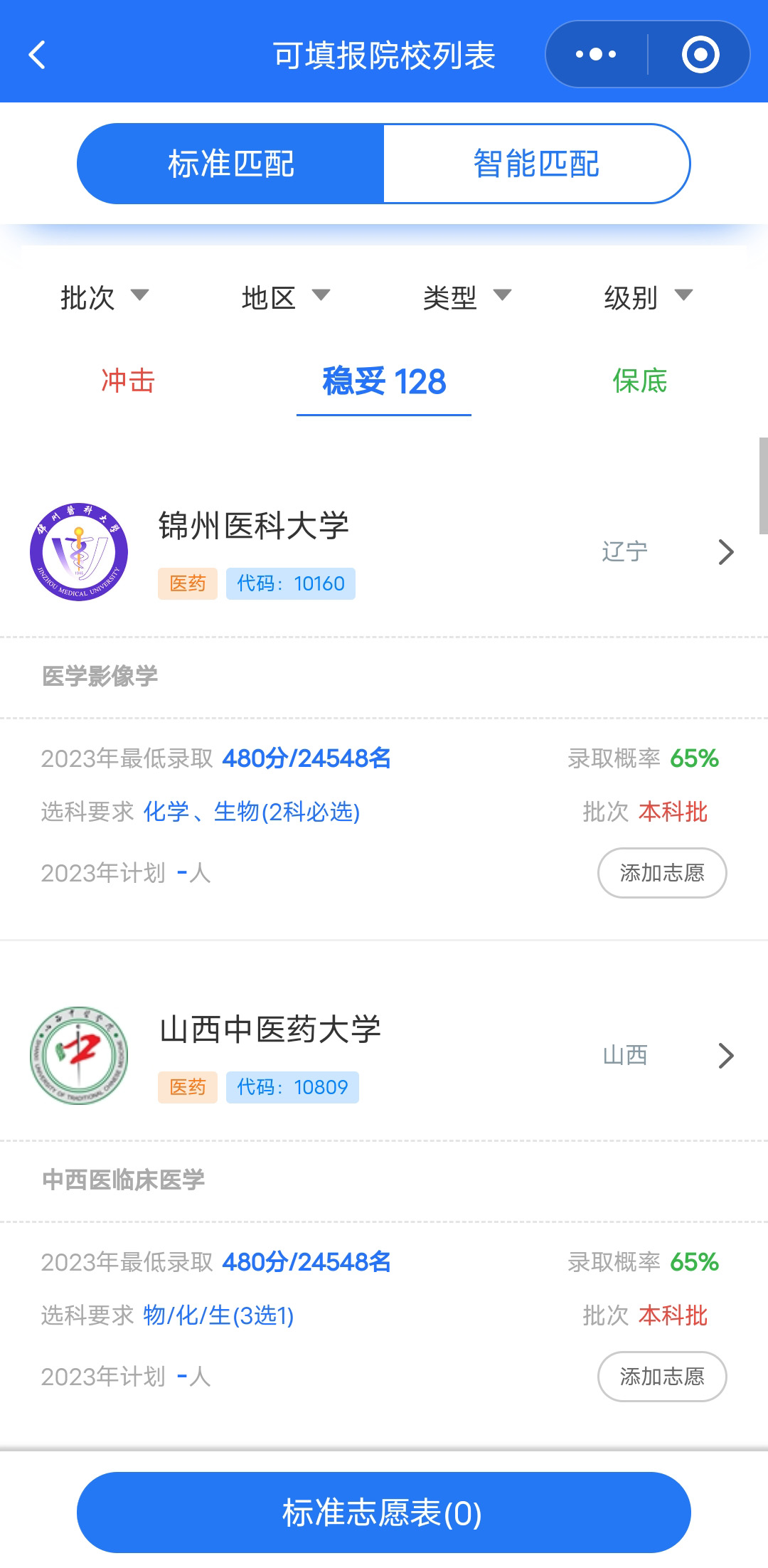The width and height of the screenshot is (768, 1568).
Task: Switch to 智能匹配 mode
Action: click(x=537, y=164)
